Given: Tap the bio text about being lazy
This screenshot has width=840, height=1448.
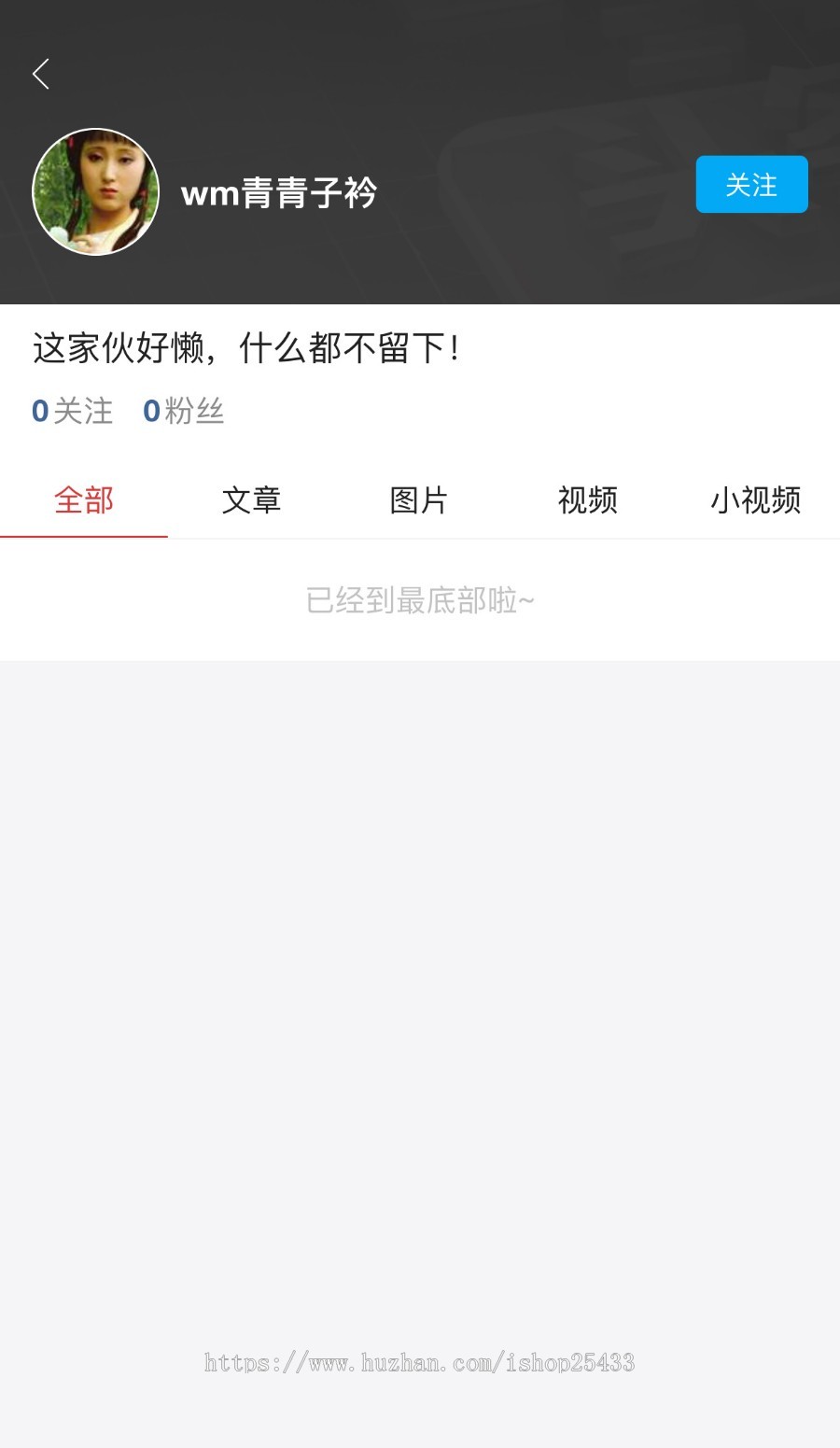Looking at the screenshot, I should coord(247,348).
